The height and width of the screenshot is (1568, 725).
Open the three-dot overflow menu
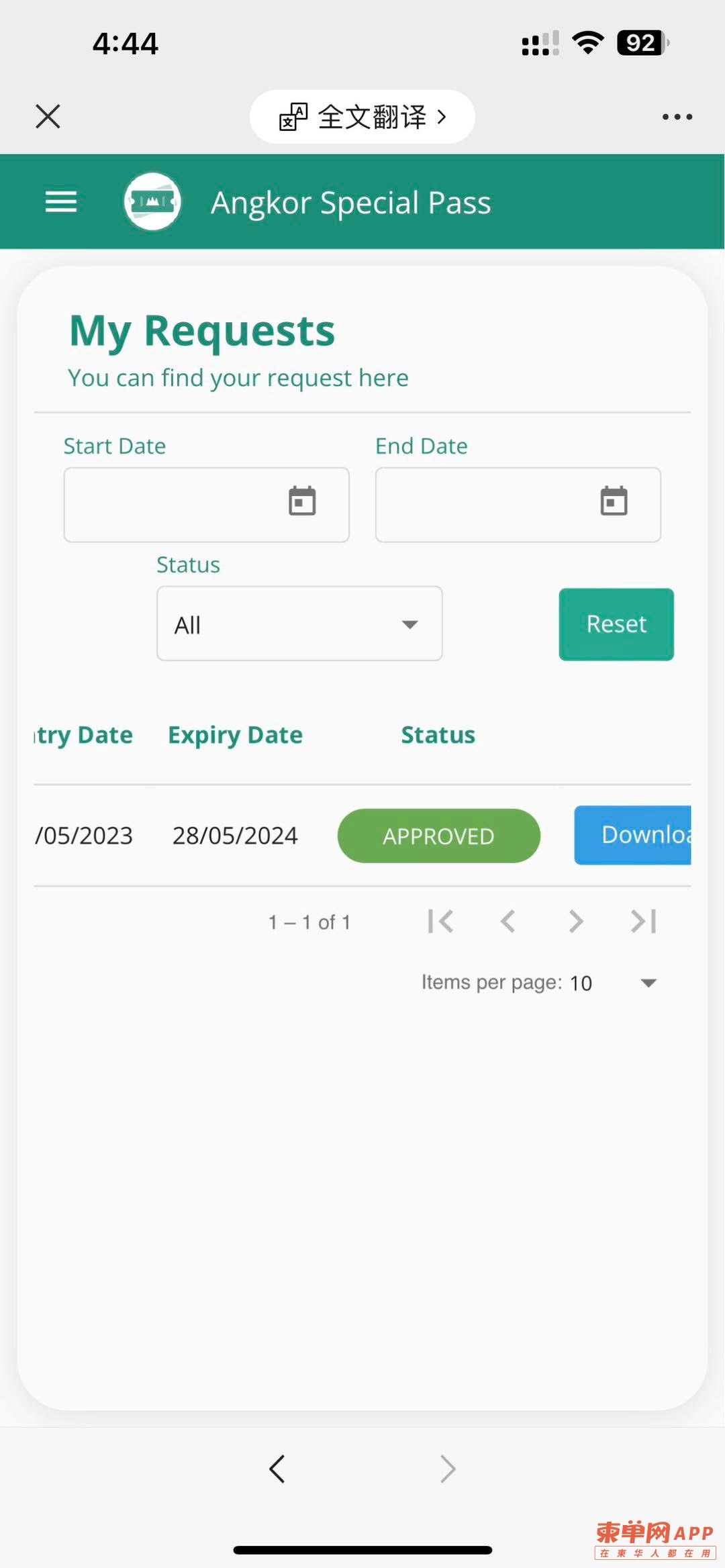[677, 117]
